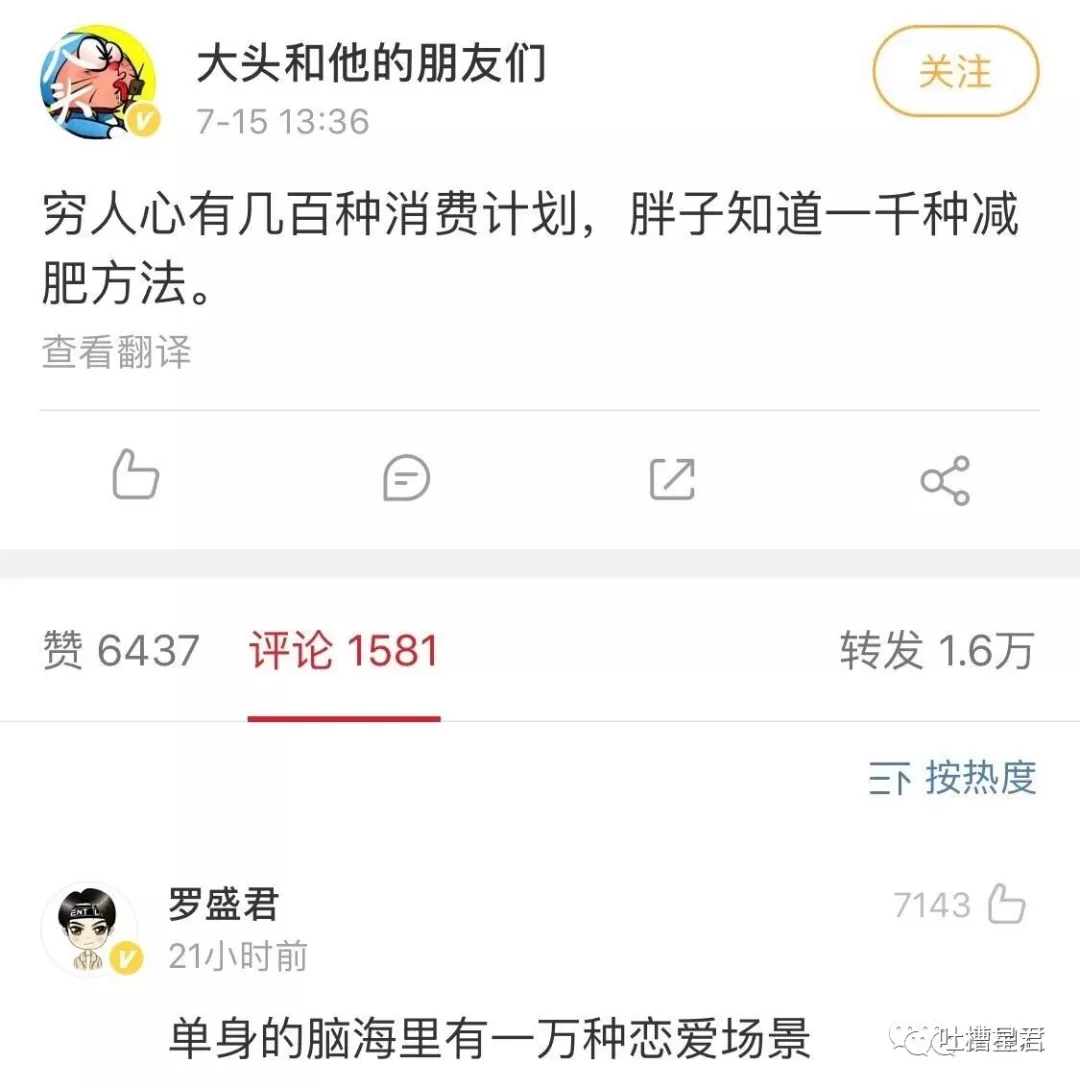
Task: Tap 查看翻译 to translate the post
Action: click(116, 351)
